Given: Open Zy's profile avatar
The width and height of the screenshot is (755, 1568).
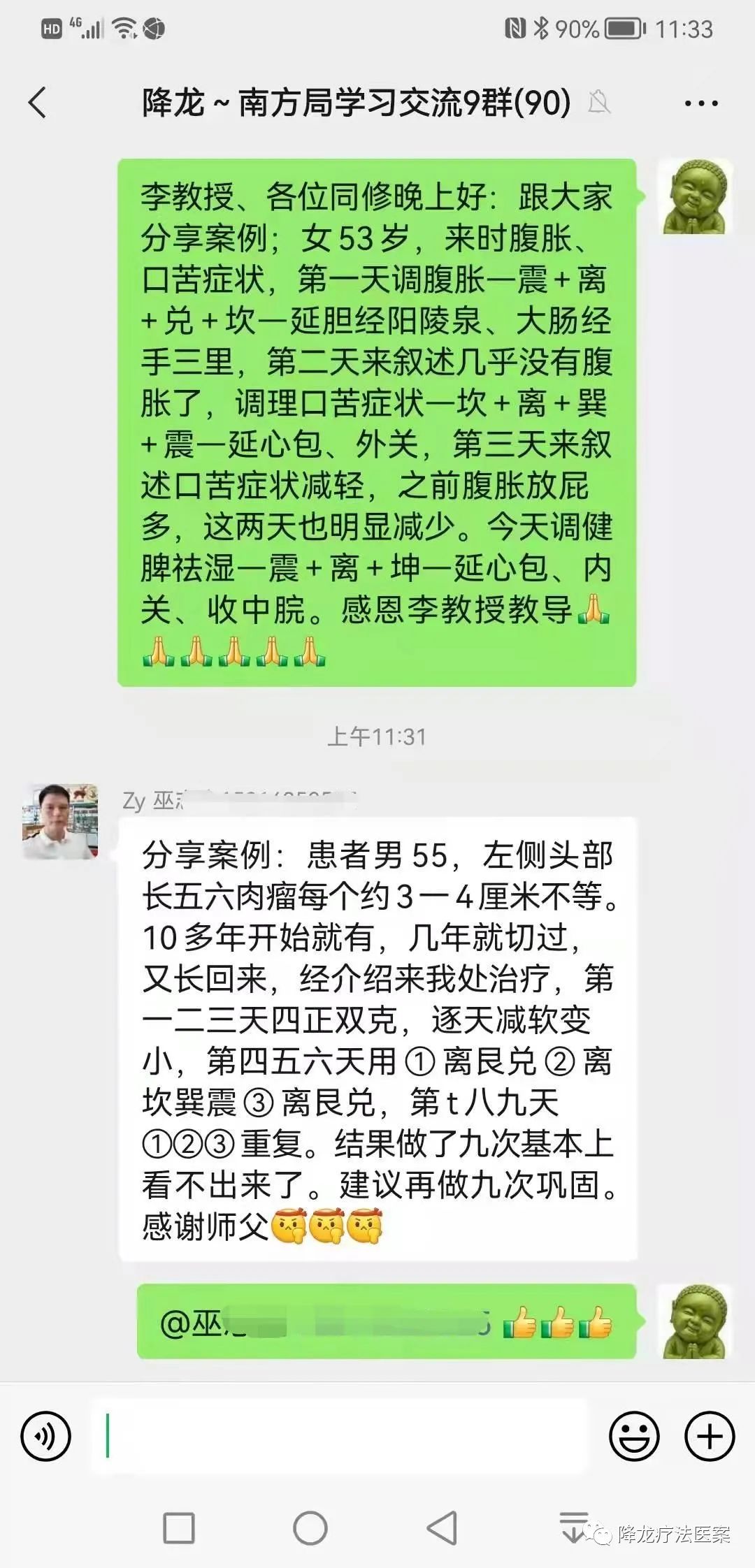Looking at the screenshot, I should pyautogui.click(x=60, y=822).
